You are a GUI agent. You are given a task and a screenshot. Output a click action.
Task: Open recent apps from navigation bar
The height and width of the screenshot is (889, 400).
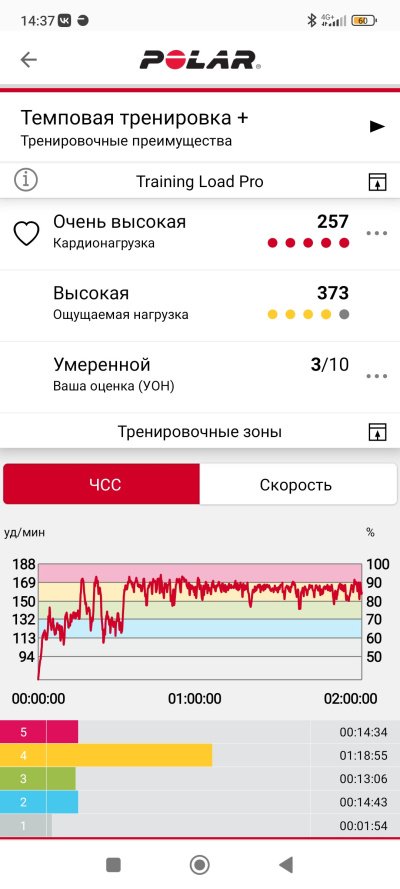pyautogui.click(x=113, y=865)
